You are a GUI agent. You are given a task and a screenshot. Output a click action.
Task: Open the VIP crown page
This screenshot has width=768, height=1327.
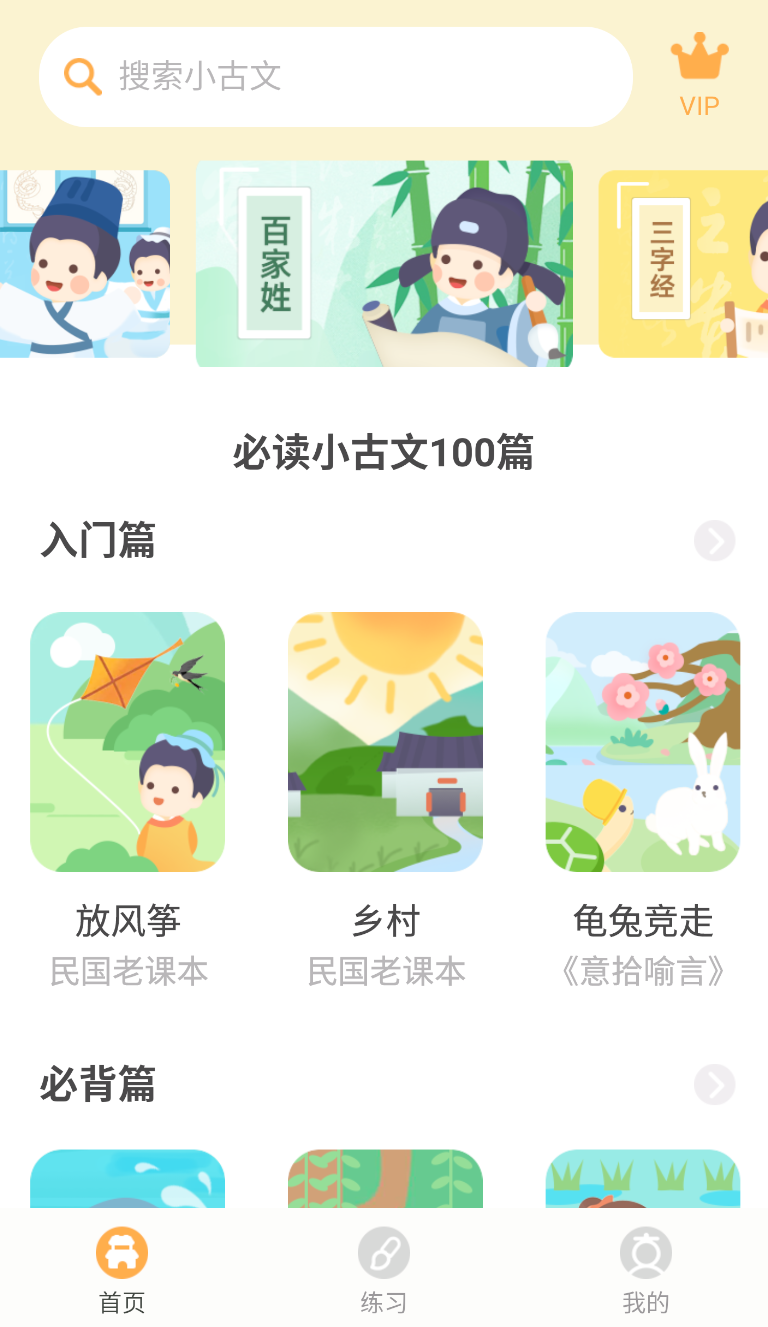click(699, 76)
